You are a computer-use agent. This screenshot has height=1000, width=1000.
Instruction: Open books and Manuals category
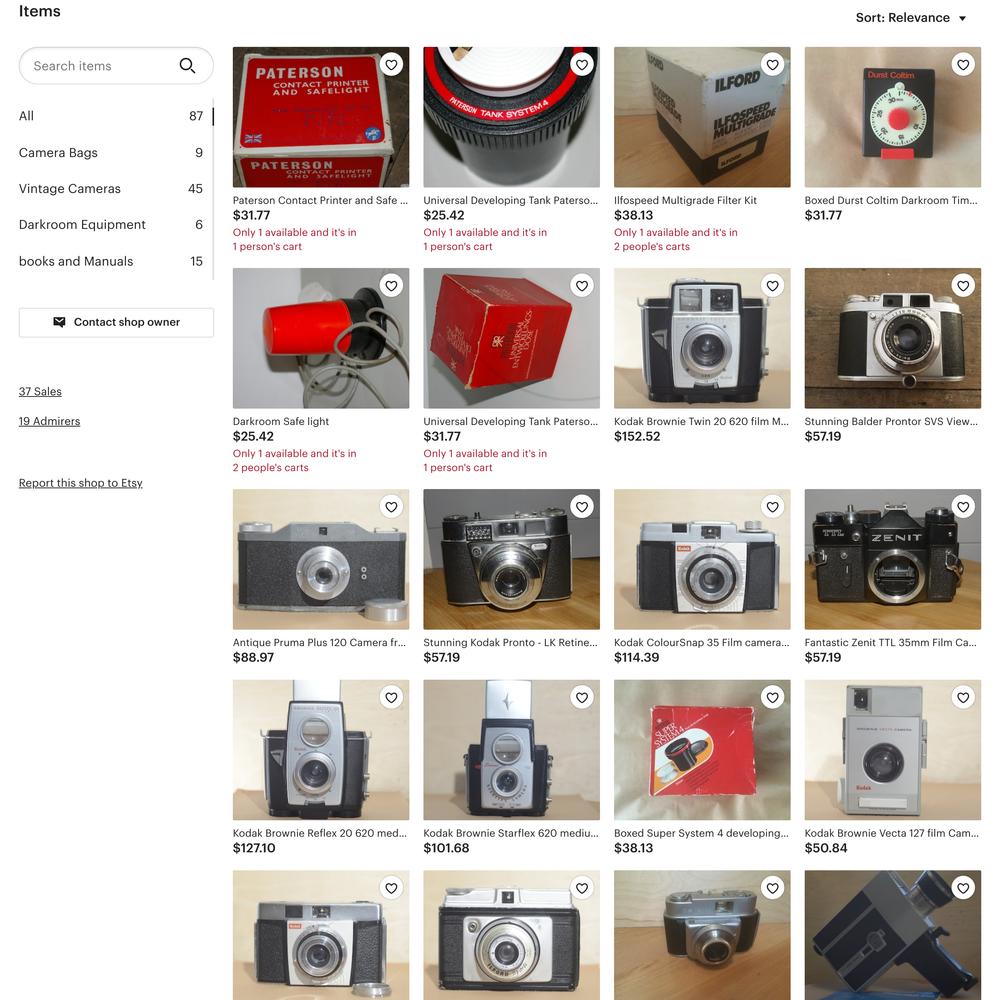click(x=76, y=261)
